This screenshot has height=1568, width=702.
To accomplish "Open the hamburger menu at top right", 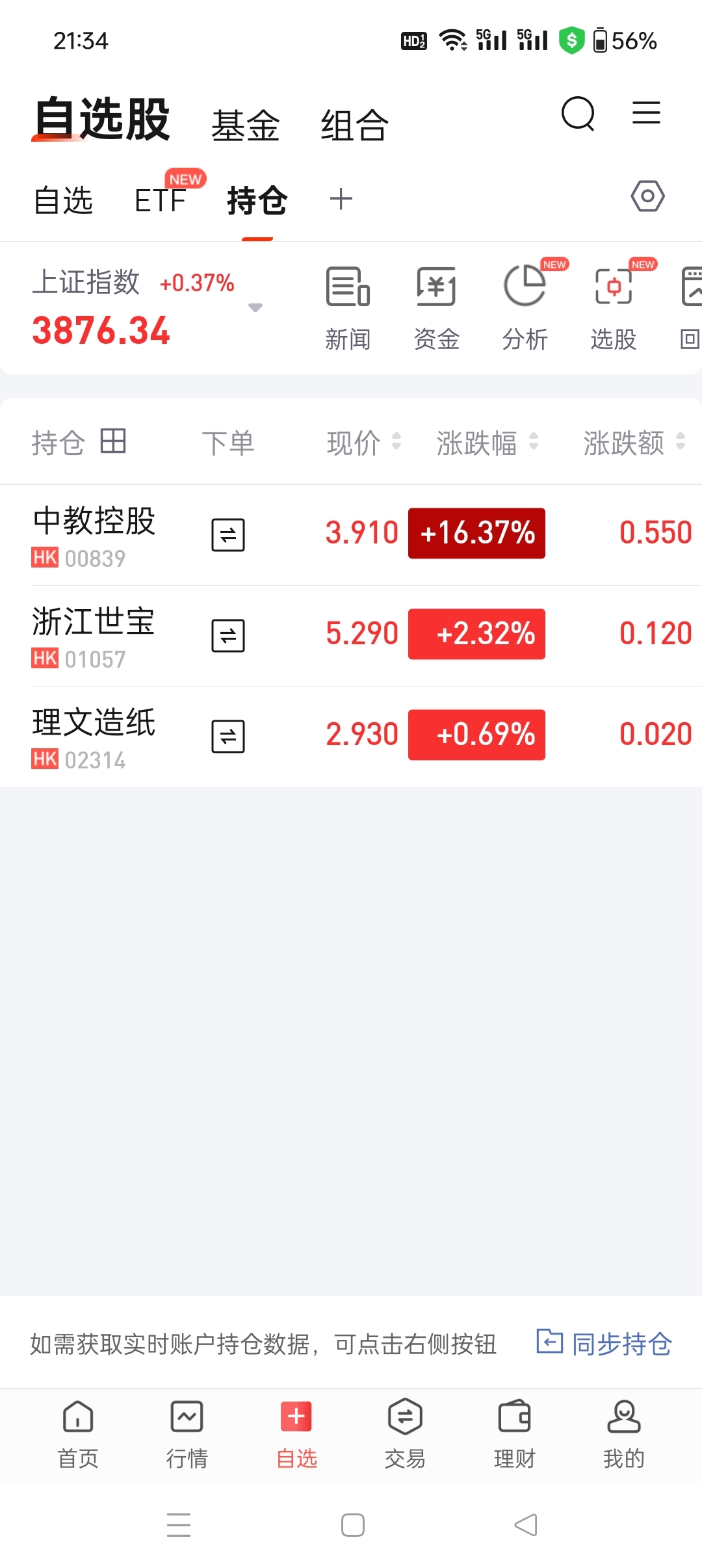I will coord(646,112).
